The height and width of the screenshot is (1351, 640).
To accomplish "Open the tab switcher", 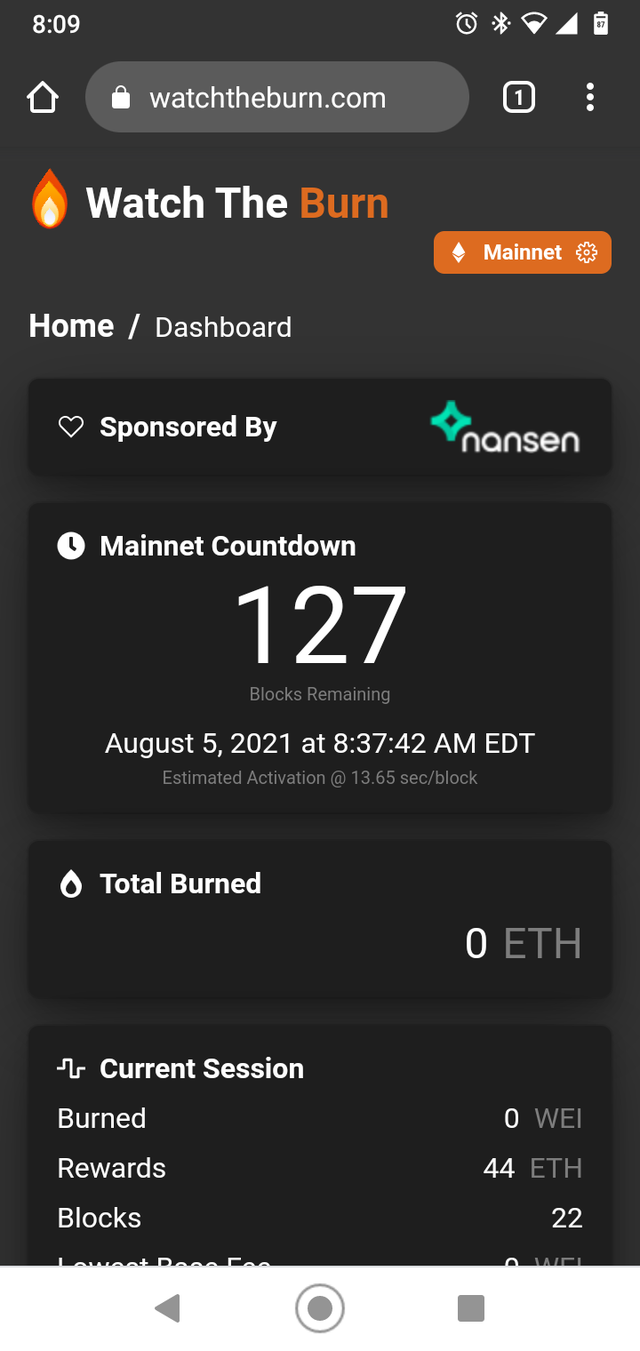I will click(518, 98).
